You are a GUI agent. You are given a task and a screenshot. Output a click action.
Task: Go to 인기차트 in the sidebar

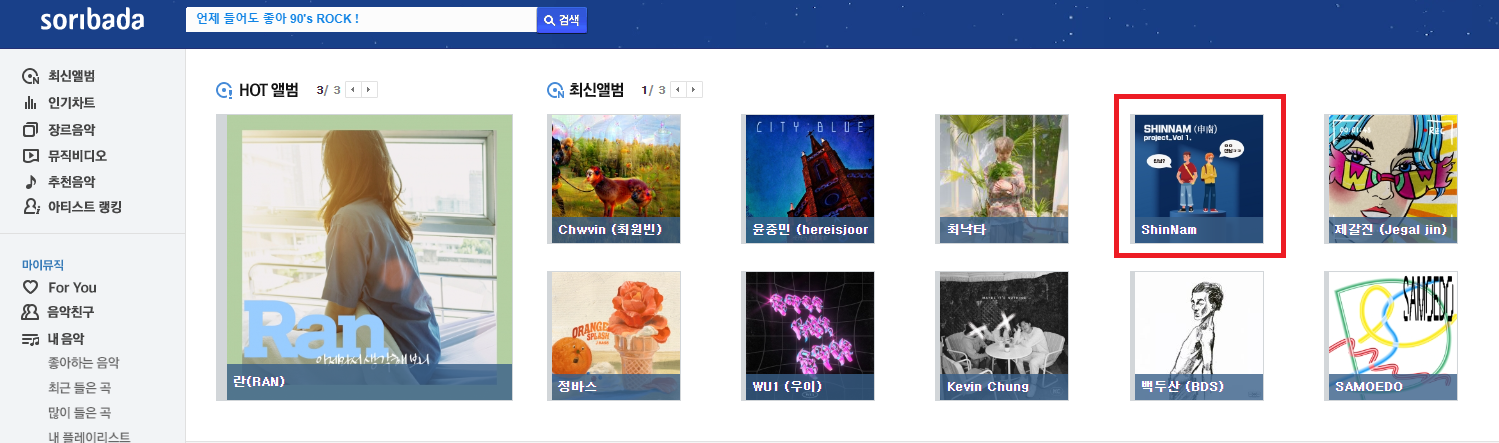70,103
